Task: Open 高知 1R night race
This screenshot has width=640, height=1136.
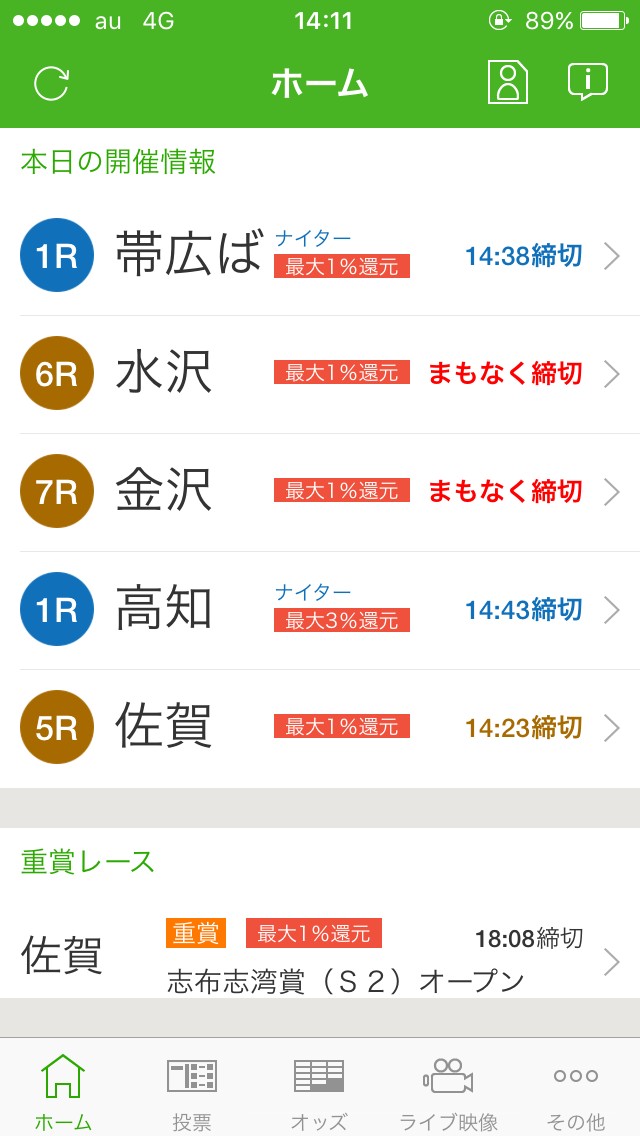Action: [320, 610]
